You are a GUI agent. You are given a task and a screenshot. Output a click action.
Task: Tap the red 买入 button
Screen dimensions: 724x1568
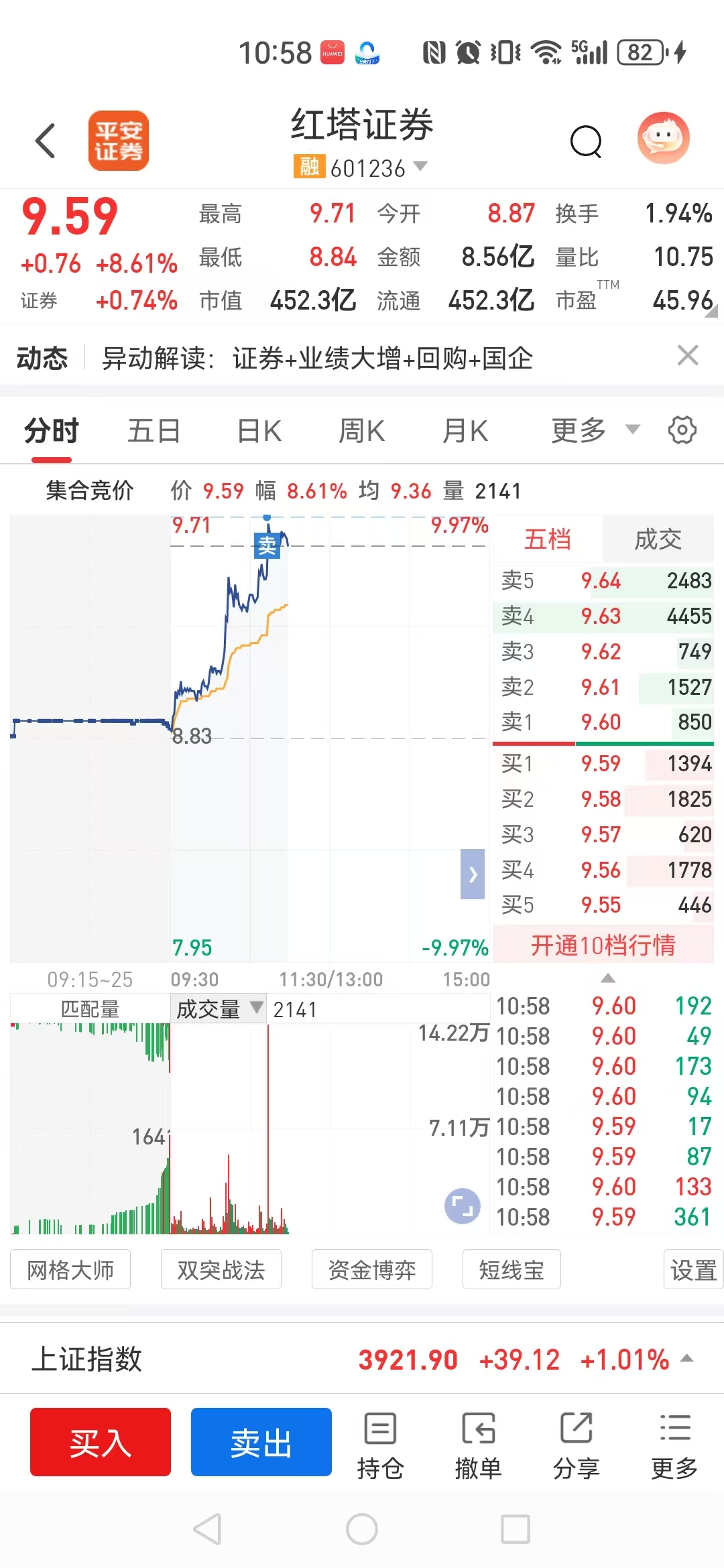101,1442
